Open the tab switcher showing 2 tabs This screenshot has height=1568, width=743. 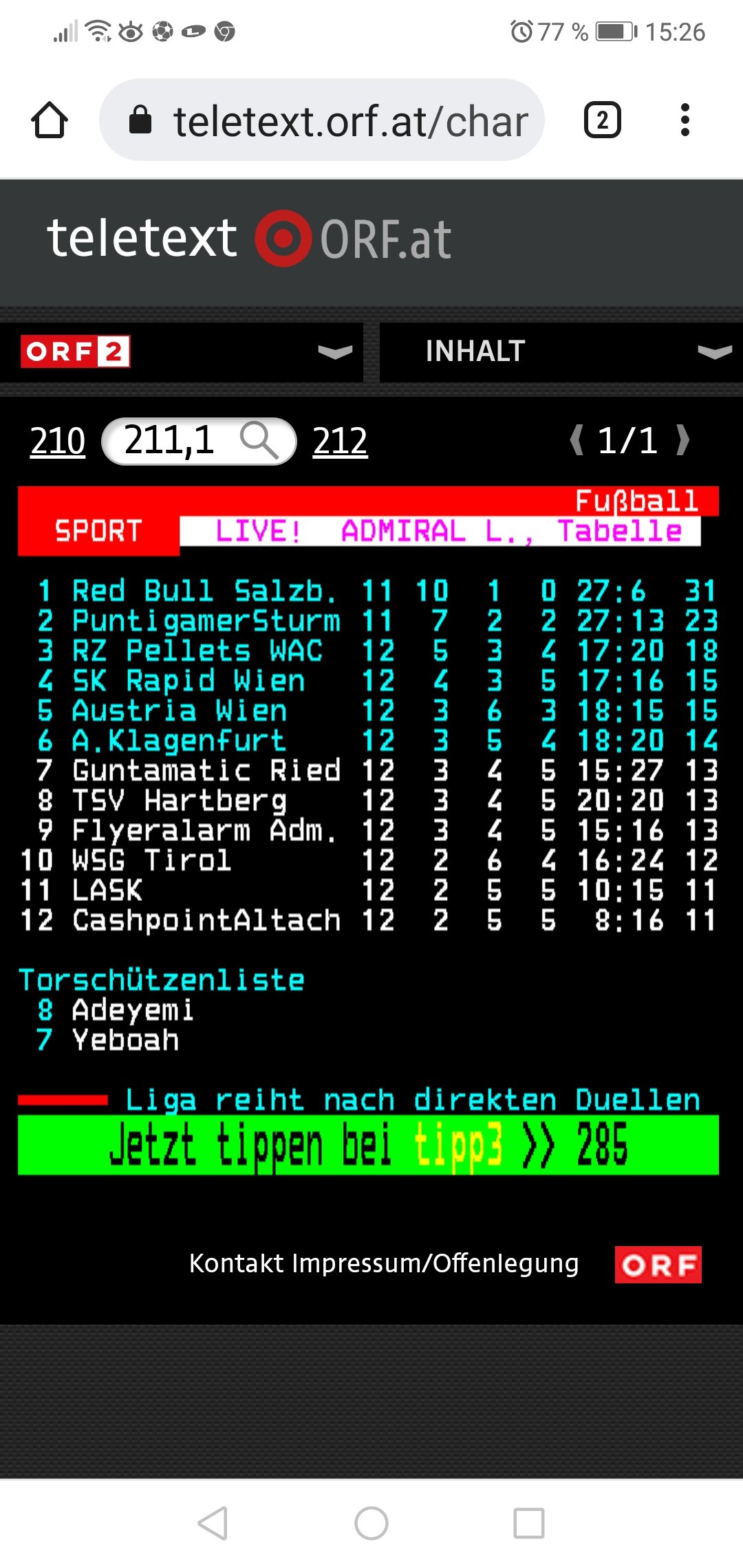[602, 120]
